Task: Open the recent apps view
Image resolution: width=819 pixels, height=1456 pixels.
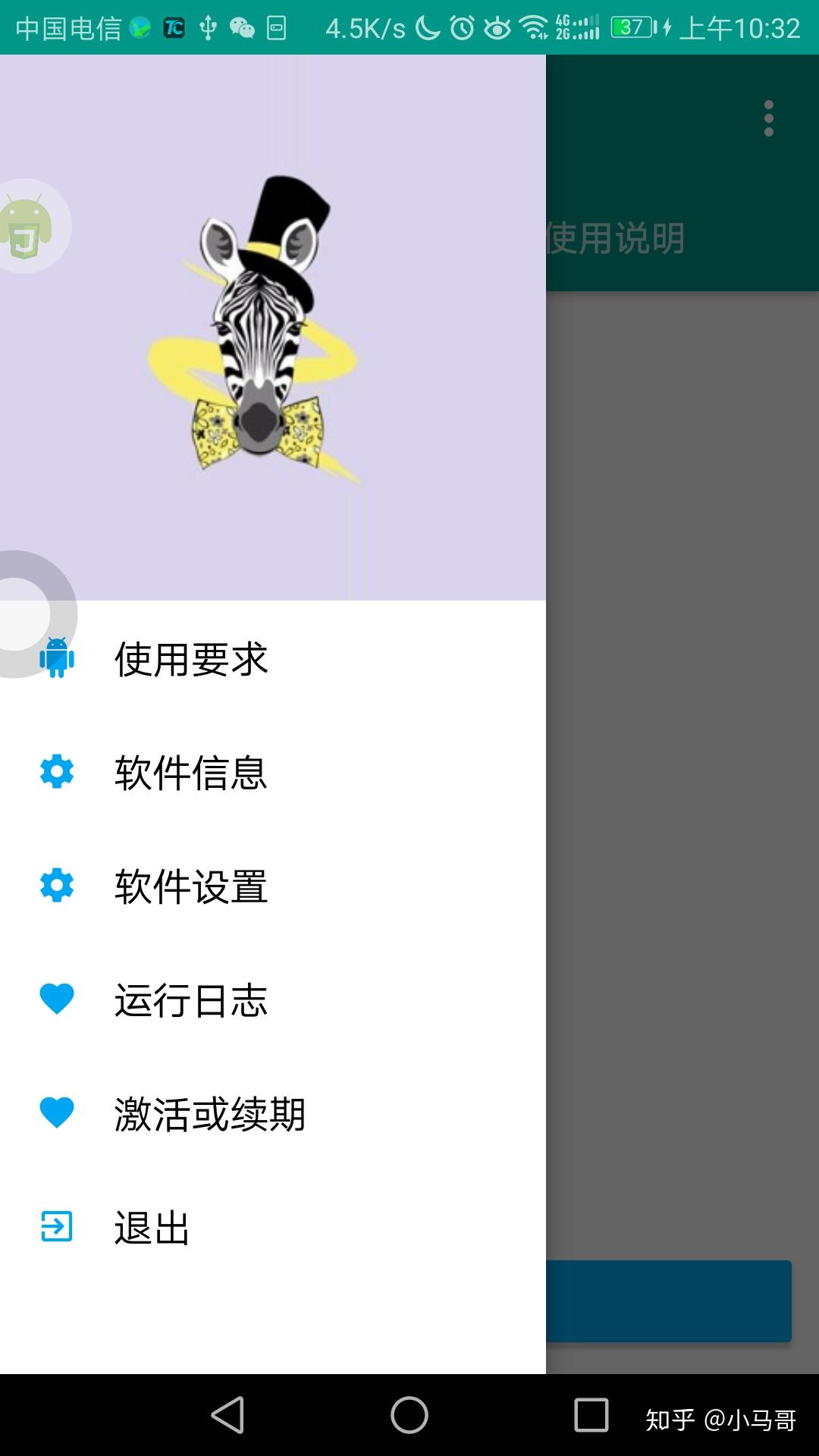Action: (x=591, y=1415)
